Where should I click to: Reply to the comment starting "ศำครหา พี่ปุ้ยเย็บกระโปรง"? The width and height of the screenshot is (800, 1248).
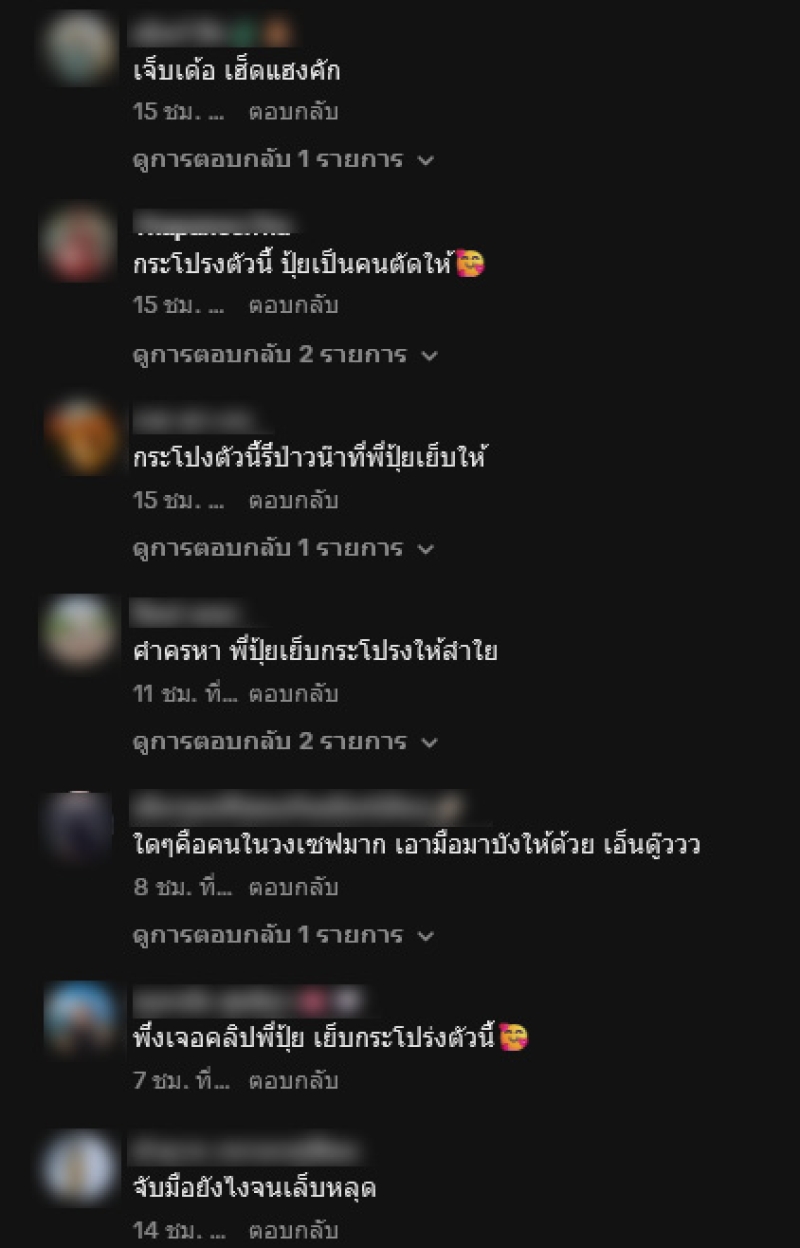pyautogui.click(x=293, y=694)
